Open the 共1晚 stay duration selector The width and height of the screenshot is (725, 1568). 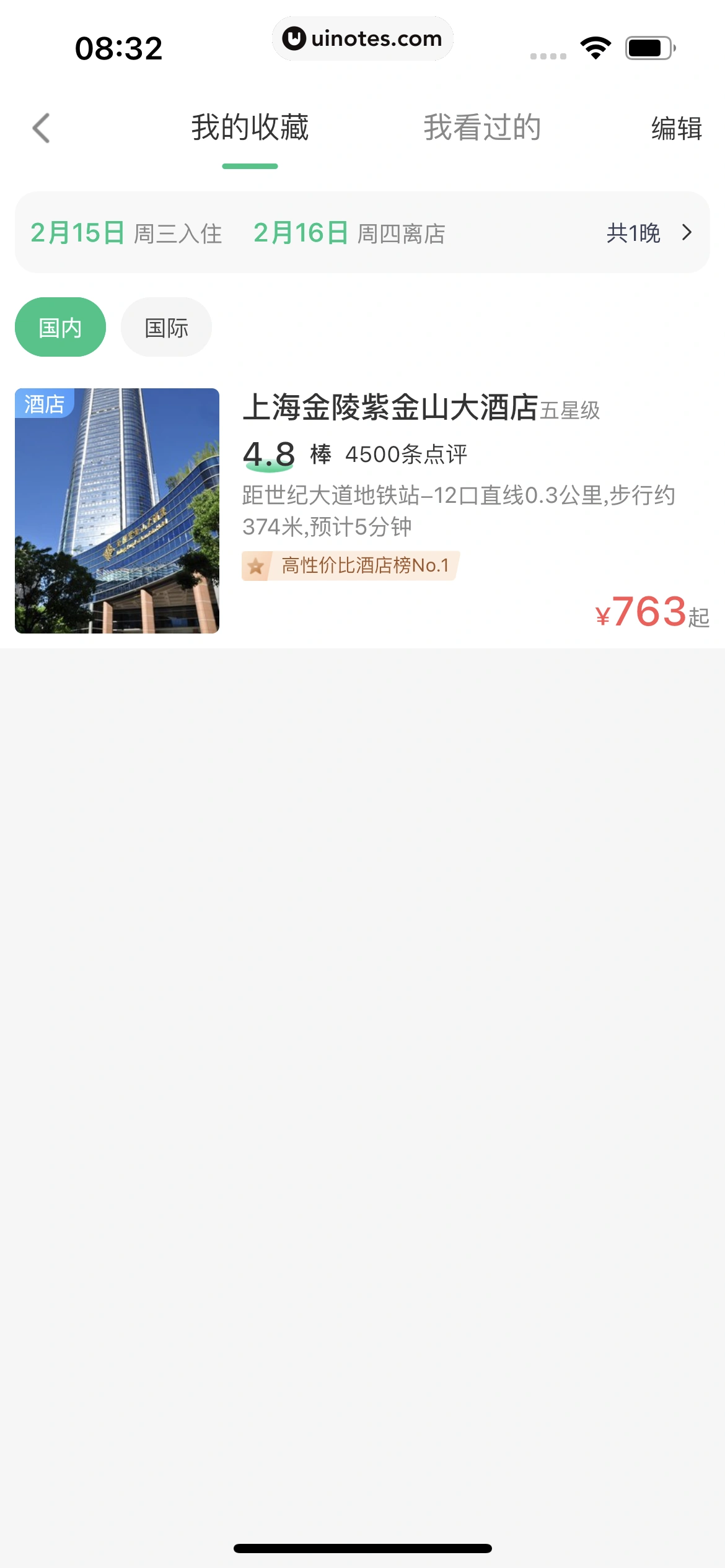[633, 233]
